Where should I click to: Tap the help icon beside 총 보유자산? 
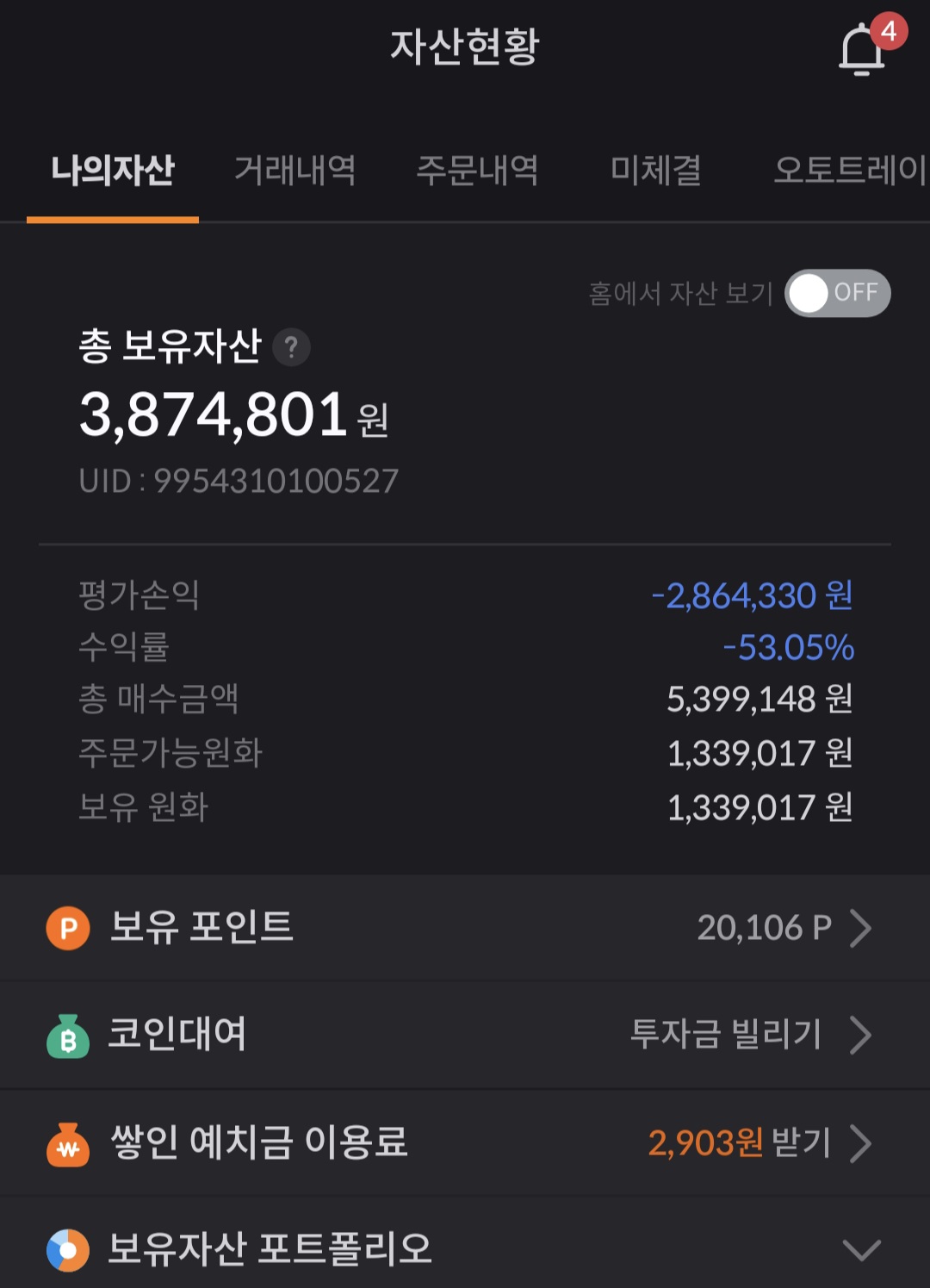pos(291,347)
